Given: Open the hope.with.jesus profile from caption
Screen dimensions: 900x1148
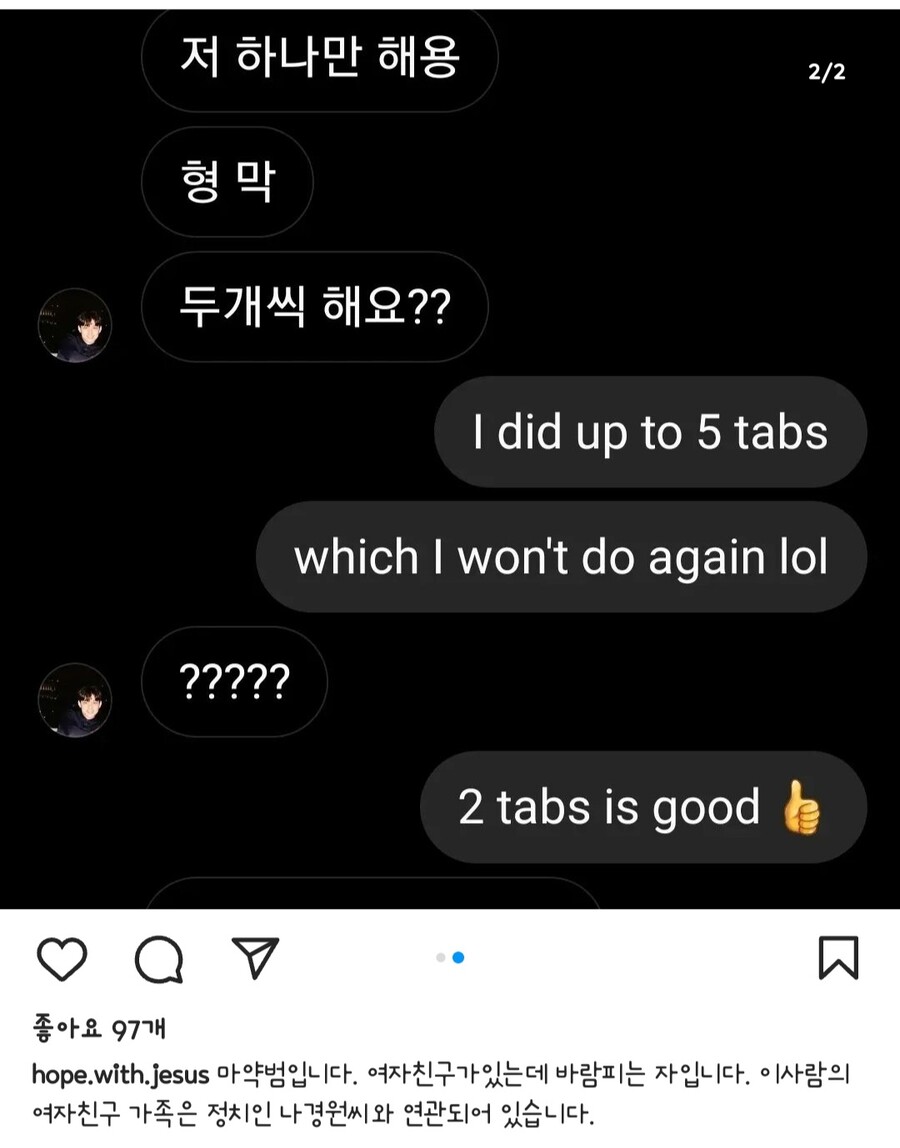Looking at the screenshot, I should [x=120, y=1075].
